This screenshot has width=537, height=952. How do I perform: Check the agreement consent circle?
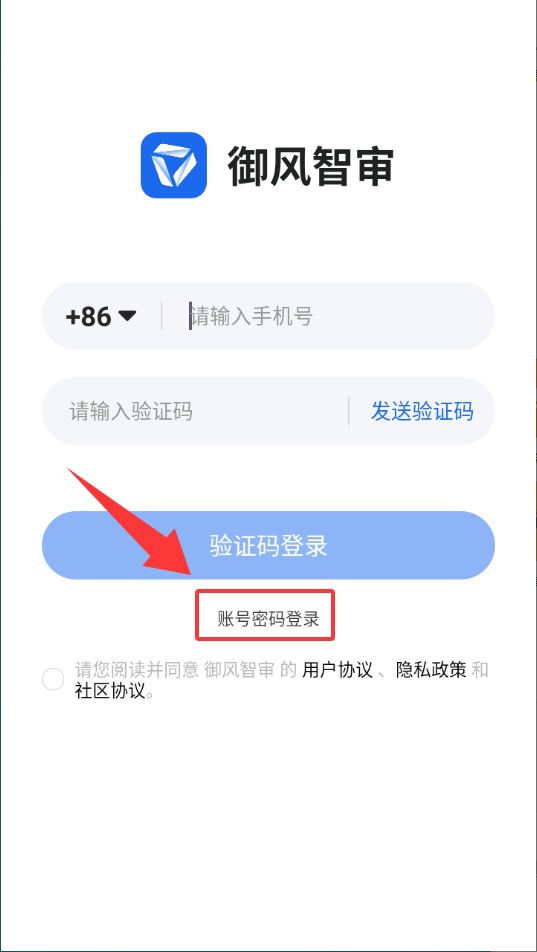pyautogui.click(x=53, y=679)
